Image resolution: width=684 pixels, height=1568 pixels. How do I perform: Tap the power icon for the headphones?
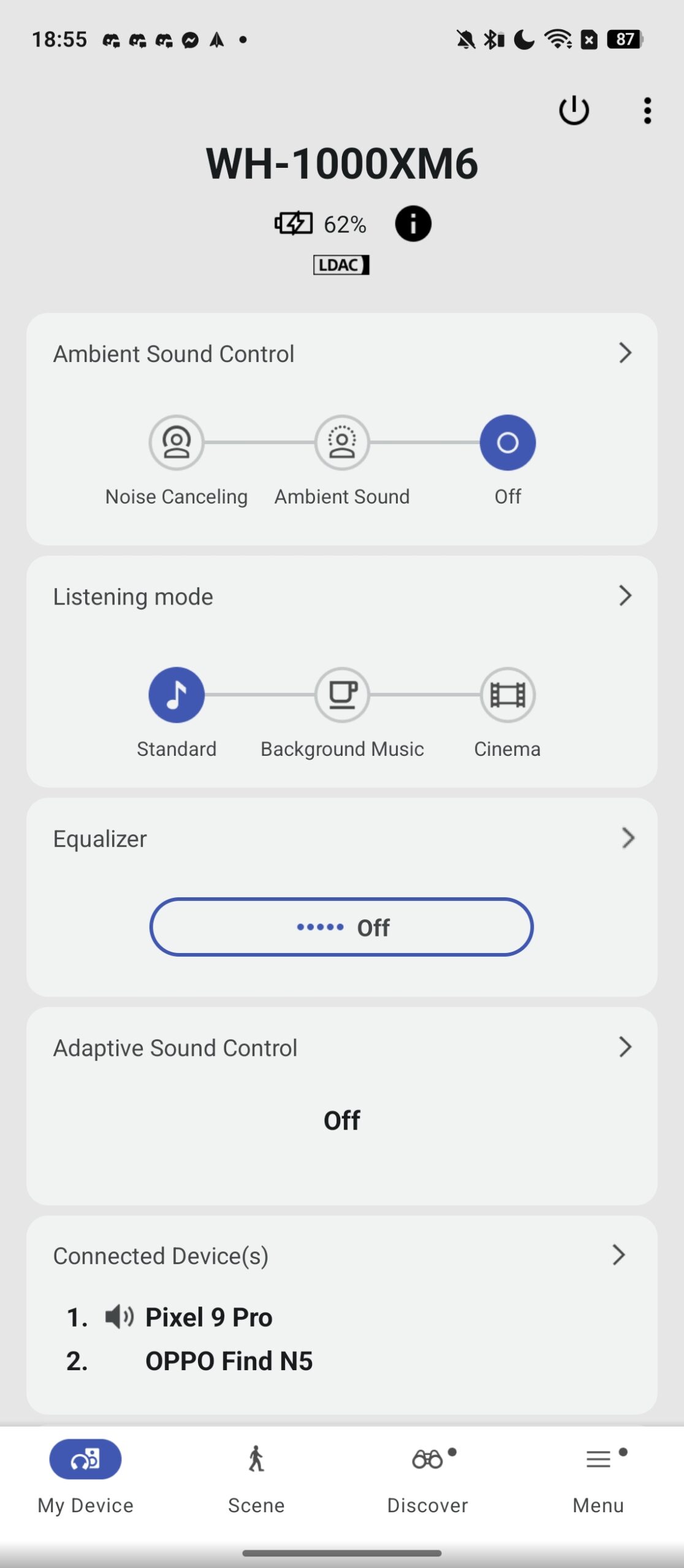(574, 111)
